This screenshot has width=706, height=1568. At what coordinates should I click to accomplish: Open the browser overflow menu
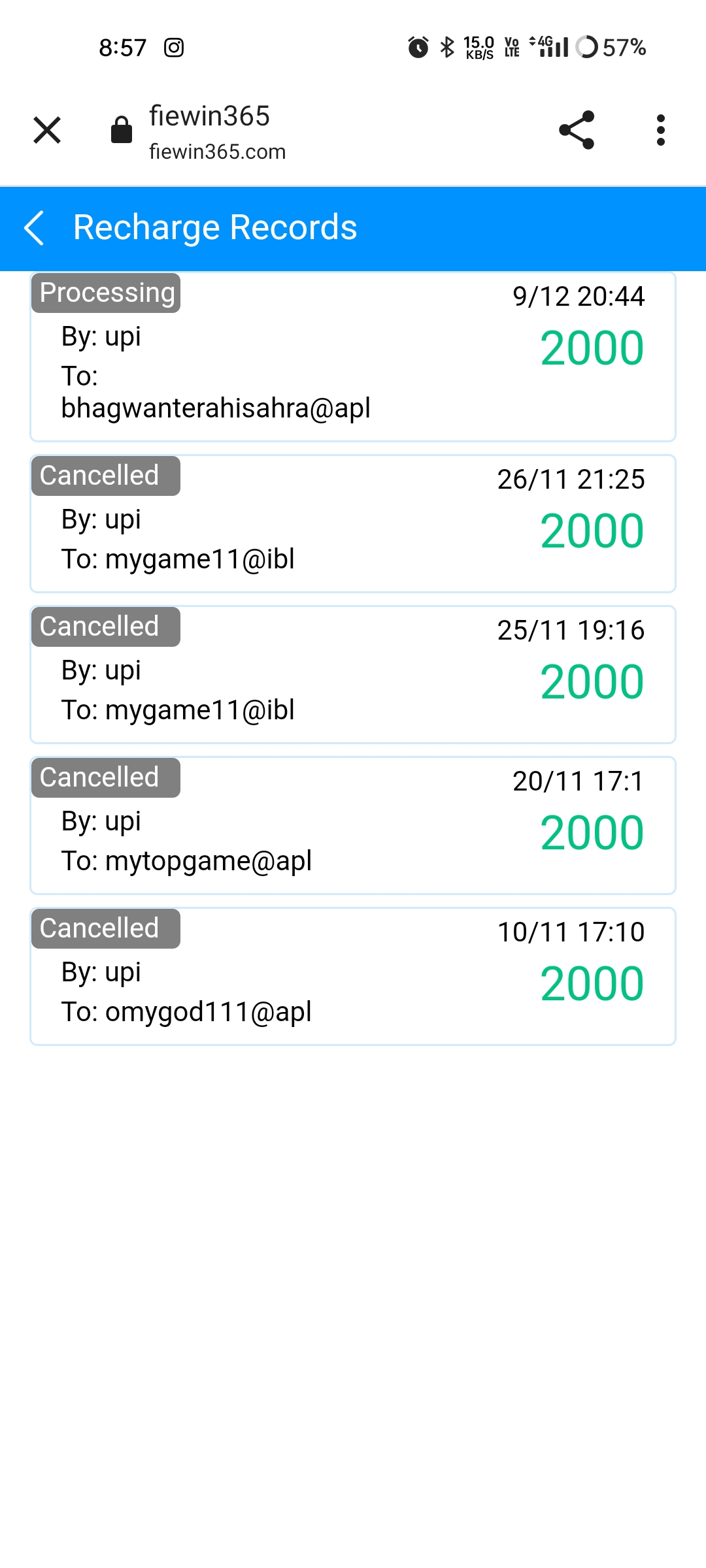[x=660, y=130]
